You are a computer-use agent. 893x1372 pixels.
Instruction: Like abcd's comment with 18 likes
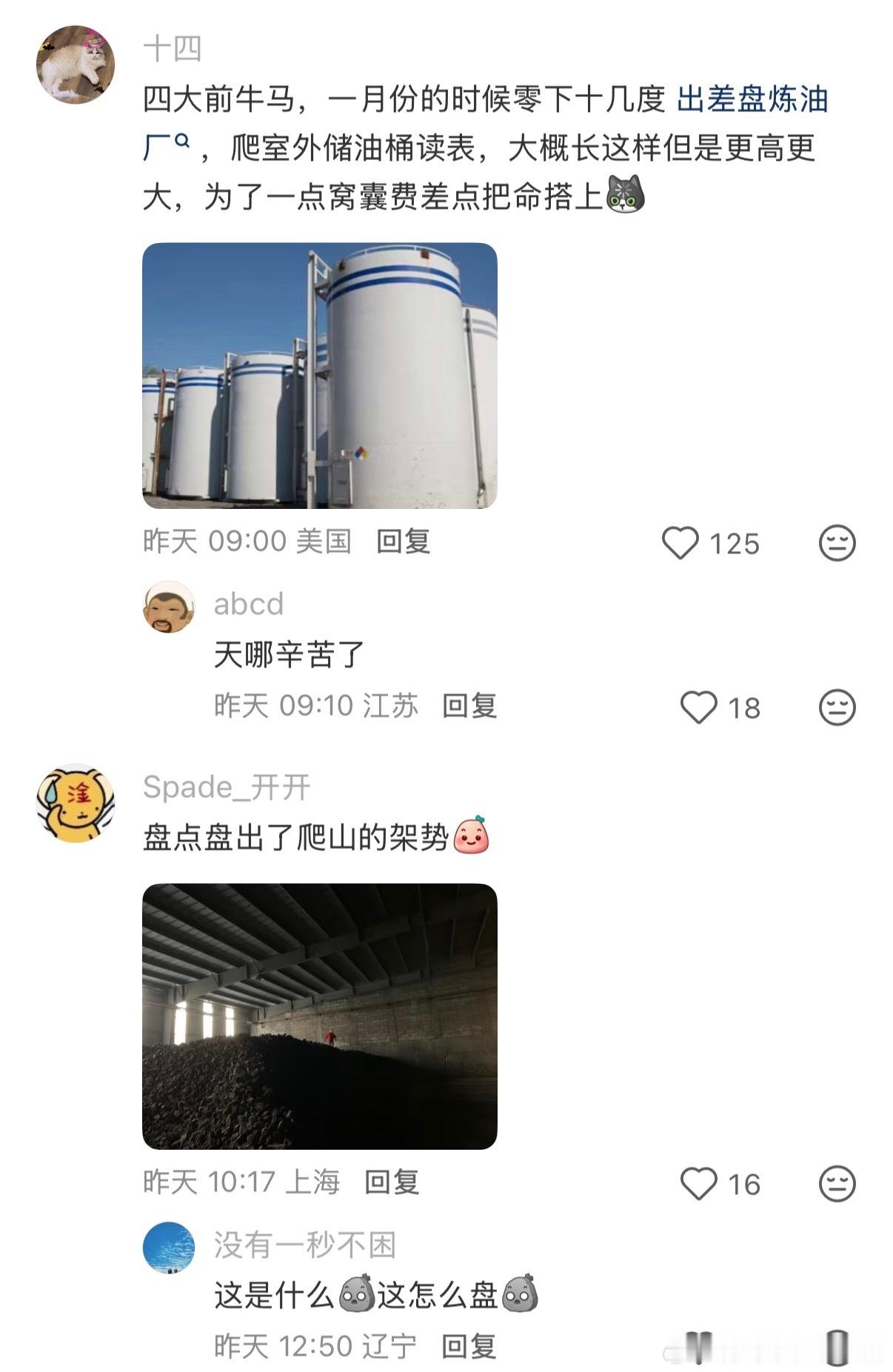pyautogui.click(x=698, y=707)
